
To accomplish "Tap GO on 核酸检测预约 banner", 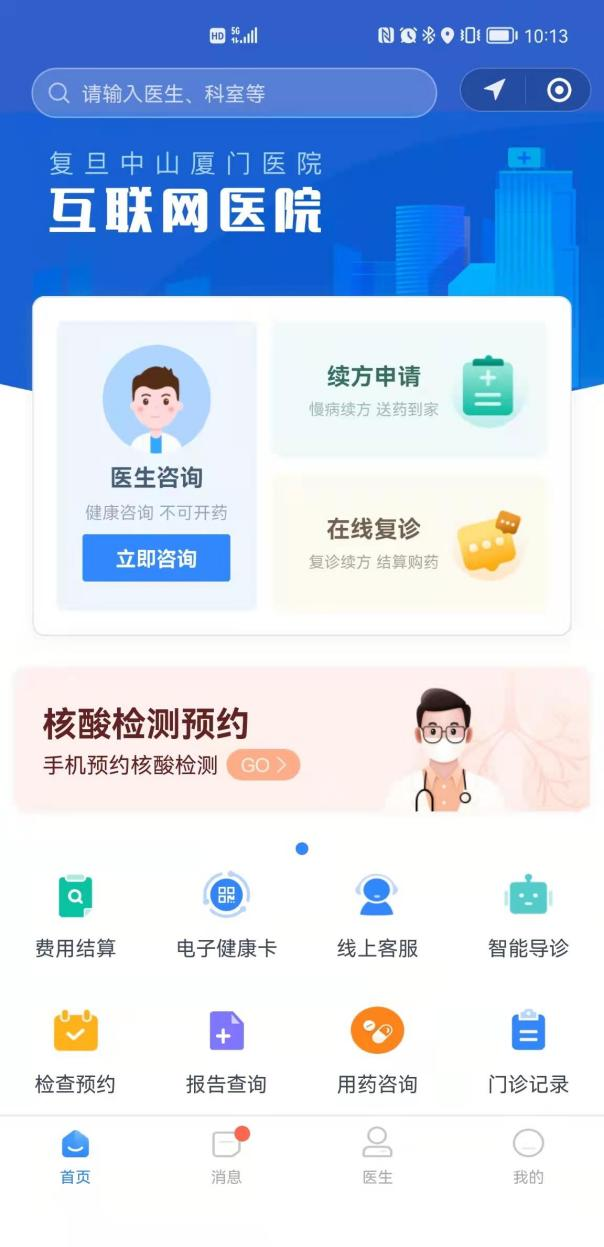I will pos(263,765).
